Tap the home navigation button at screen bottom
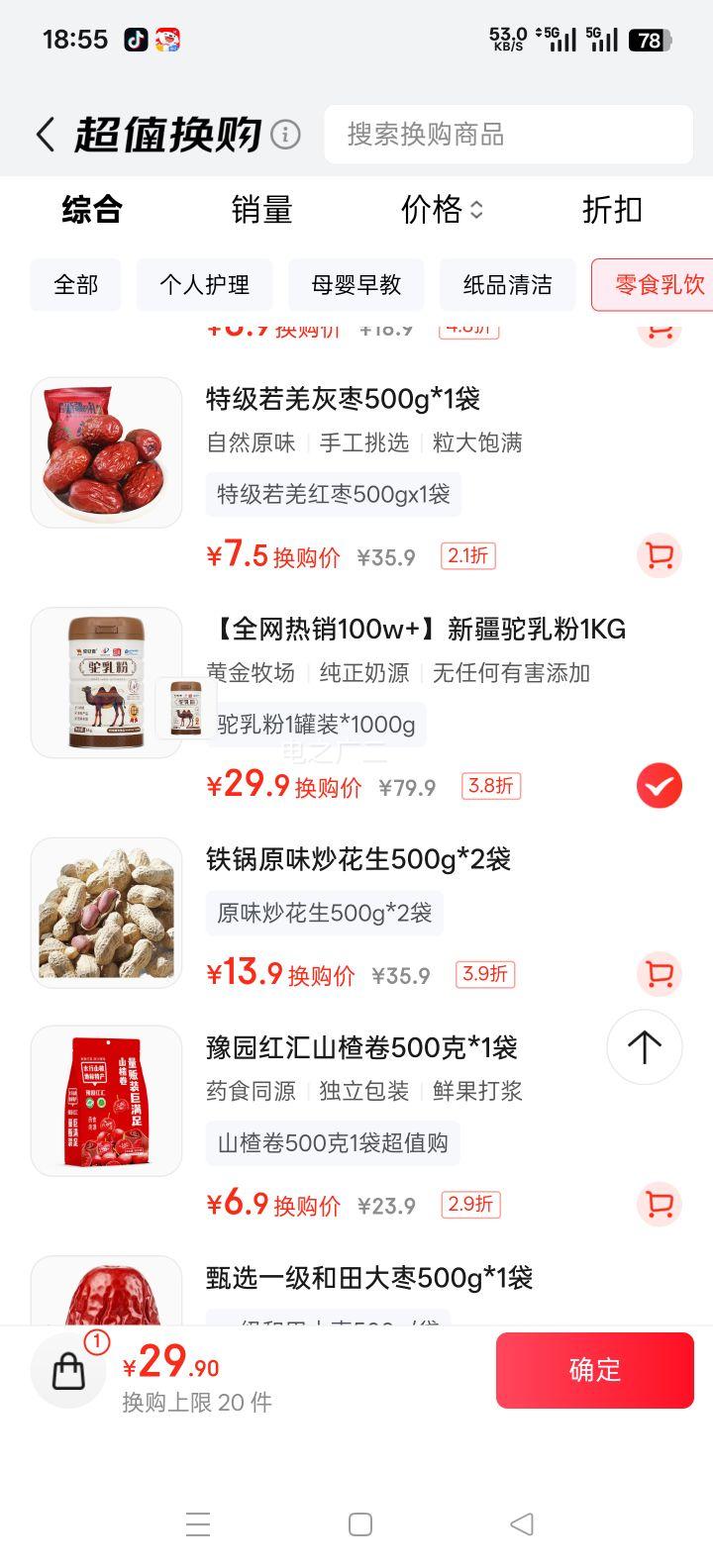The height and width of the screenshot is (1568, 713). pyautogui.click(x=356, y=1524)
